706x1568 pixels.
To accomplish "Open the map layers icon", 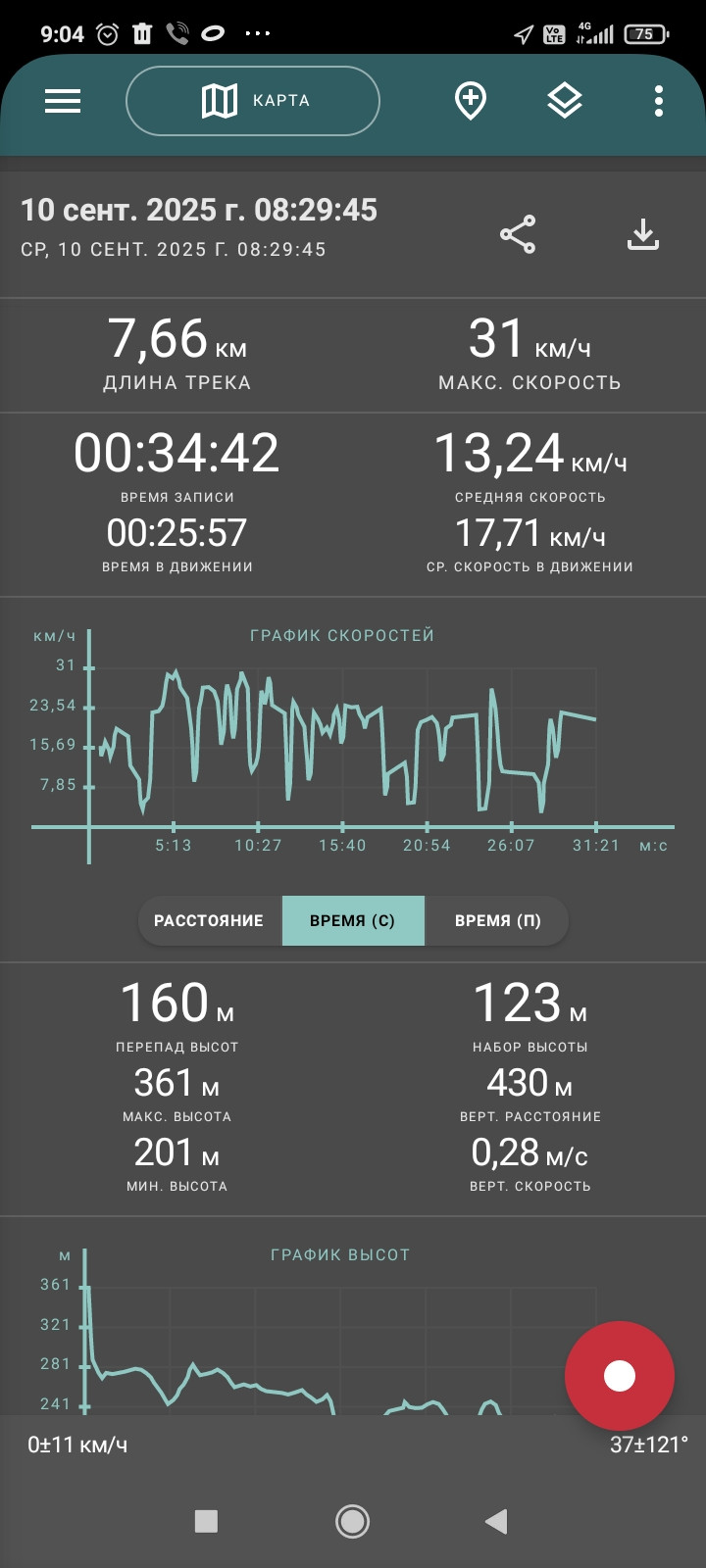I will [x=565, y=101].
